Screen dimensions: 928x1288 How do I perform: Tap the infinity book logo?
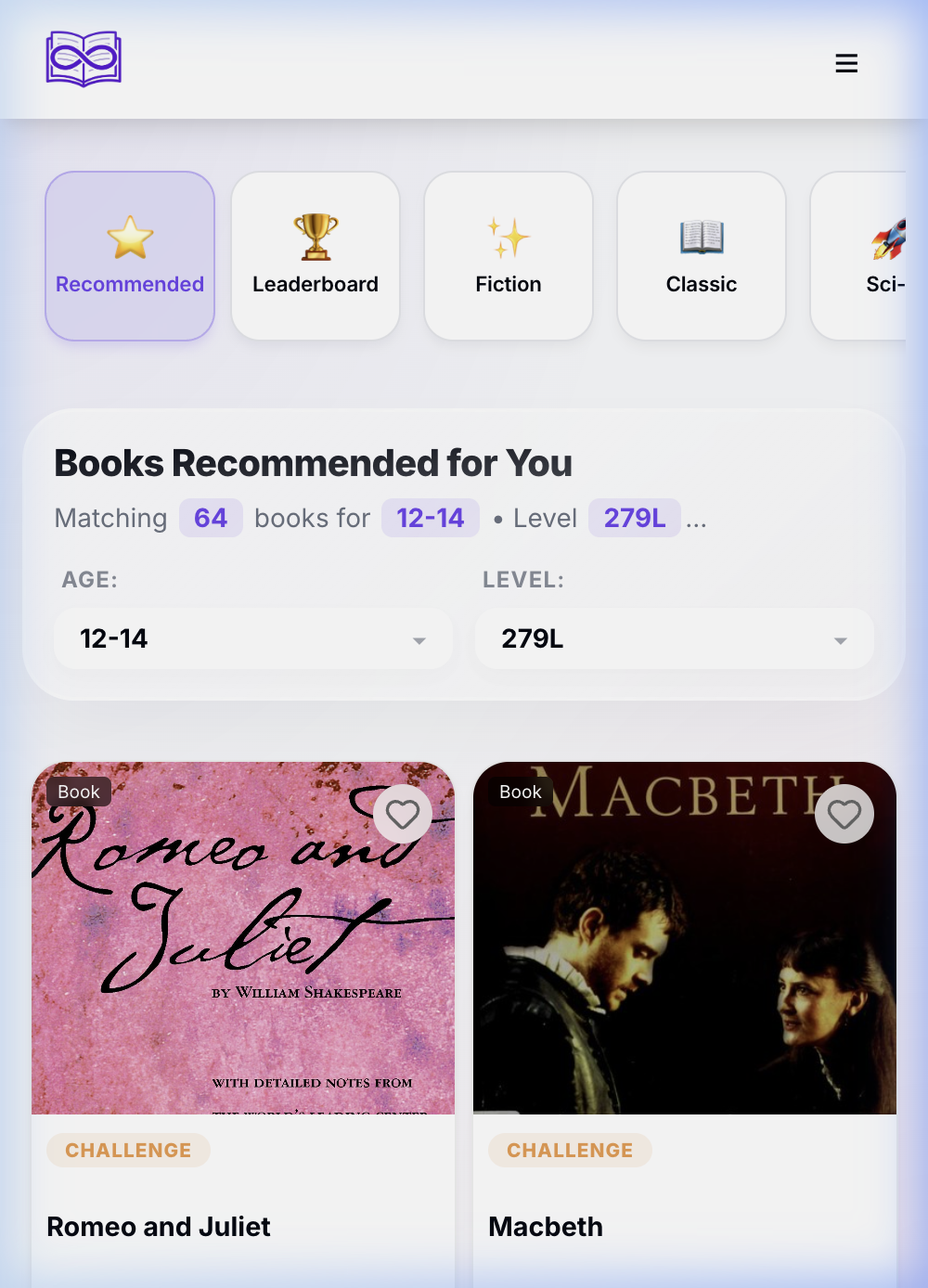tap(84, 58)
